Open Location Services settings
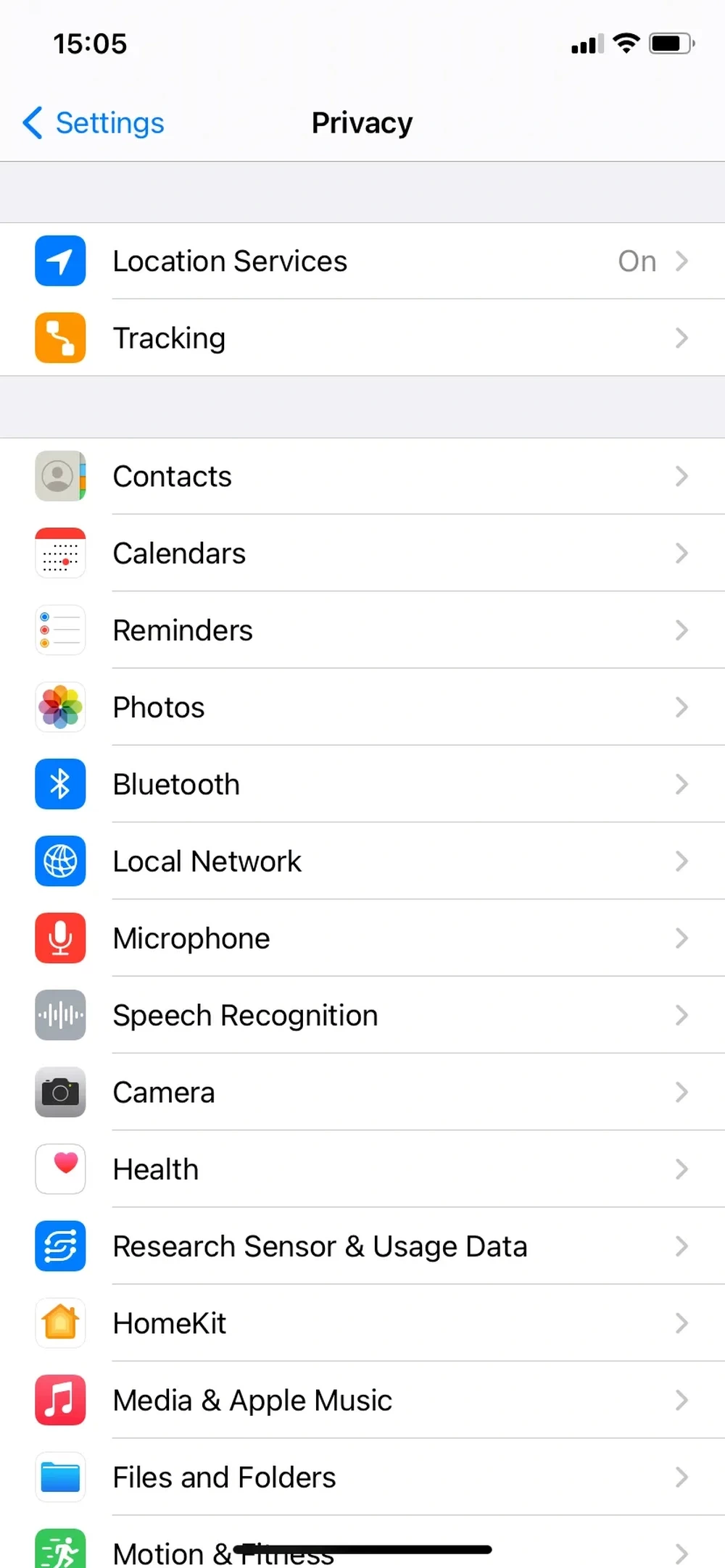Image resolution: width=725 pixels, height=1568 pixels. pyautogui.click(x=362, y=262)
